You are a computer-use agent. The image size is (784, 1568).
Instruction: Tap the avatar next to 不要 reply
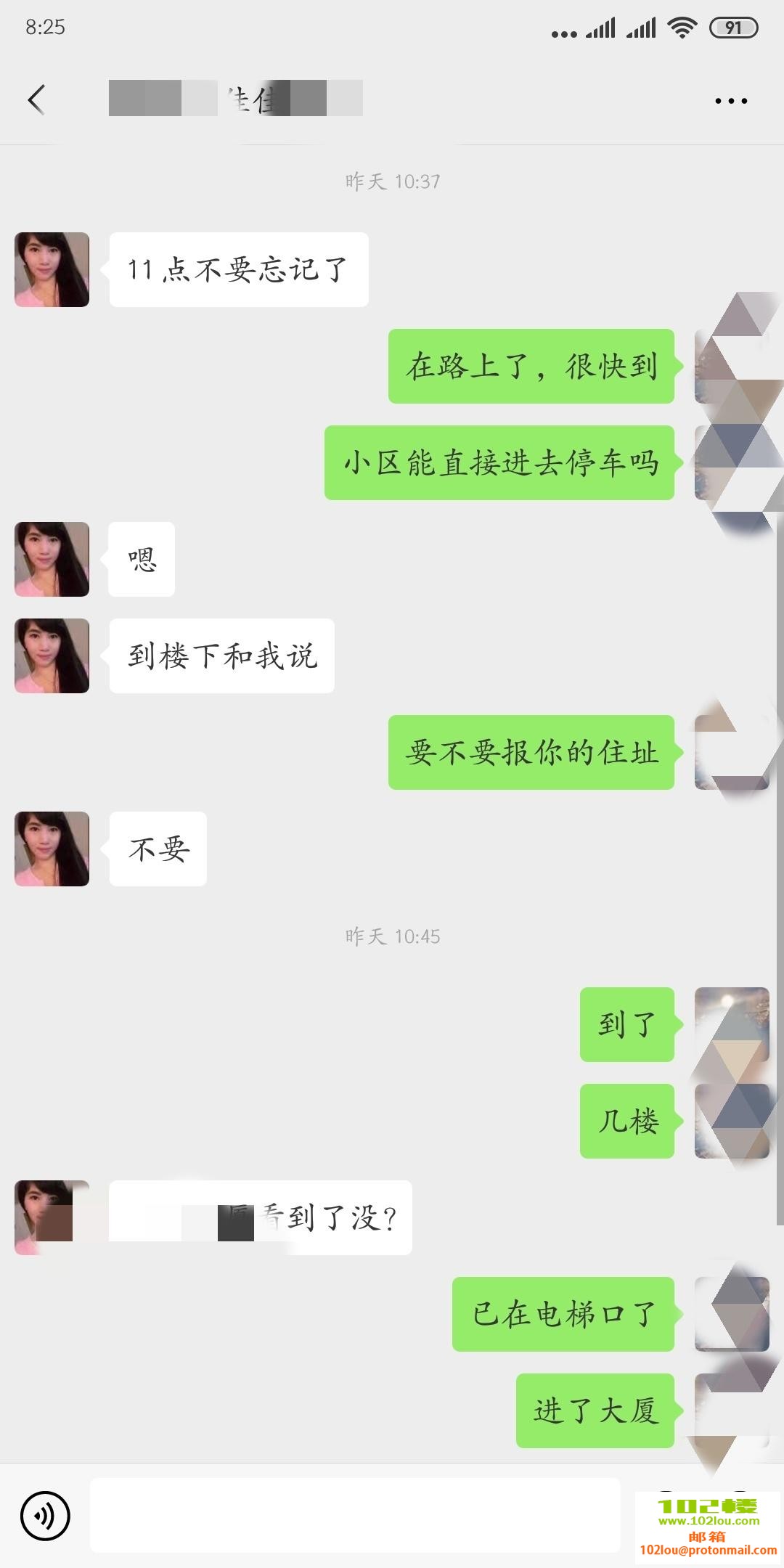coord(52,849)
